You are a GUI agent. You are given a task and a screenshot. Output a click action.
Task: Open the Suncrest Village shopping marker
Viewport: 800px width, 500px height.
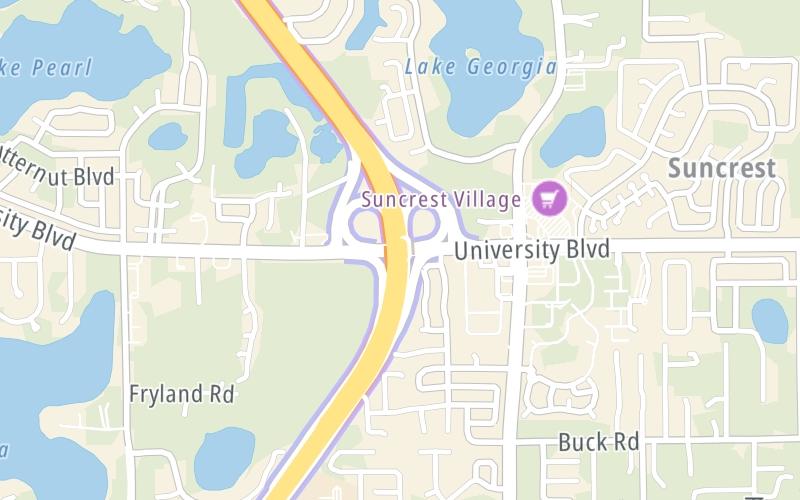coord(548,198)
